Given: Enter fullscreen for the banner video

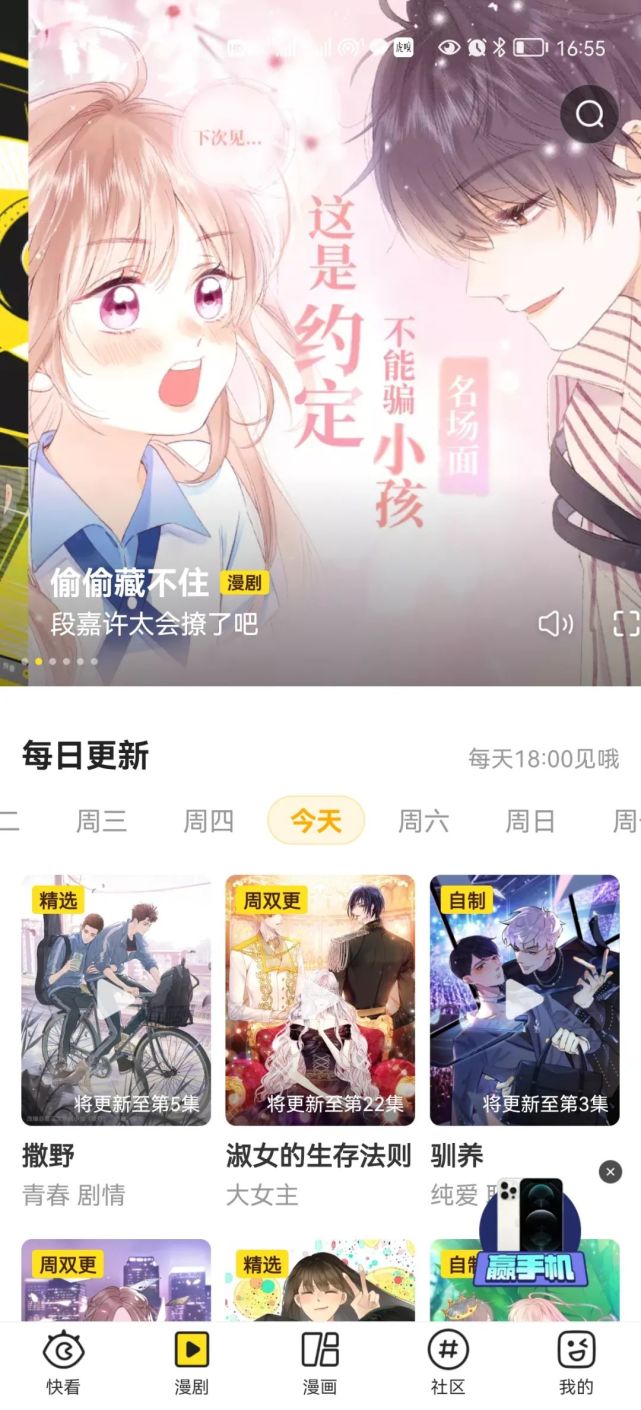Looking at the screenshot, I should click(x=626, y=624).
